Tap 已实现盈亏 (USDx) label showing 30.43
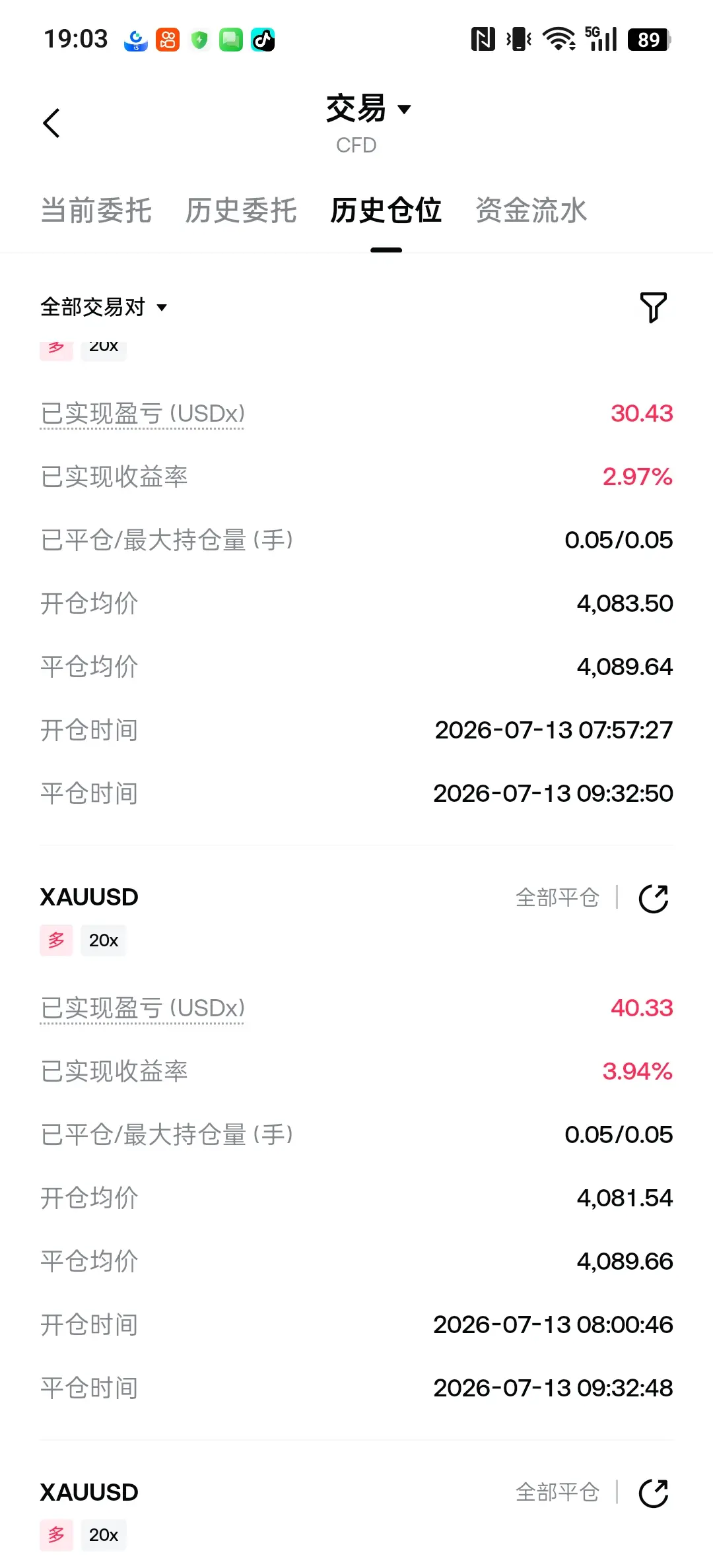 point(143,414)
